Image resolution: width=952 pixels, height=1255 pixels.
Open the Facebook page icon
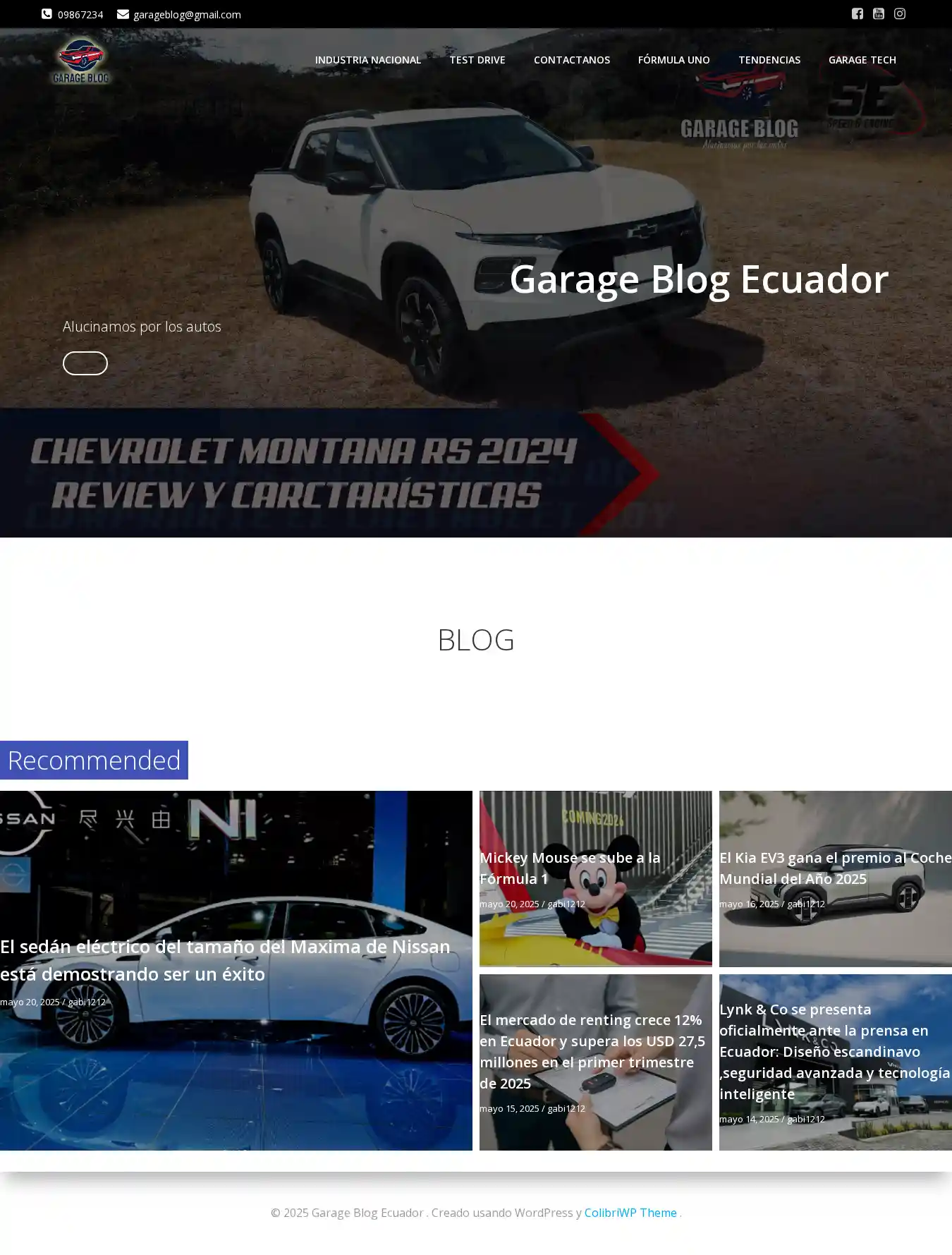(857, 14)
